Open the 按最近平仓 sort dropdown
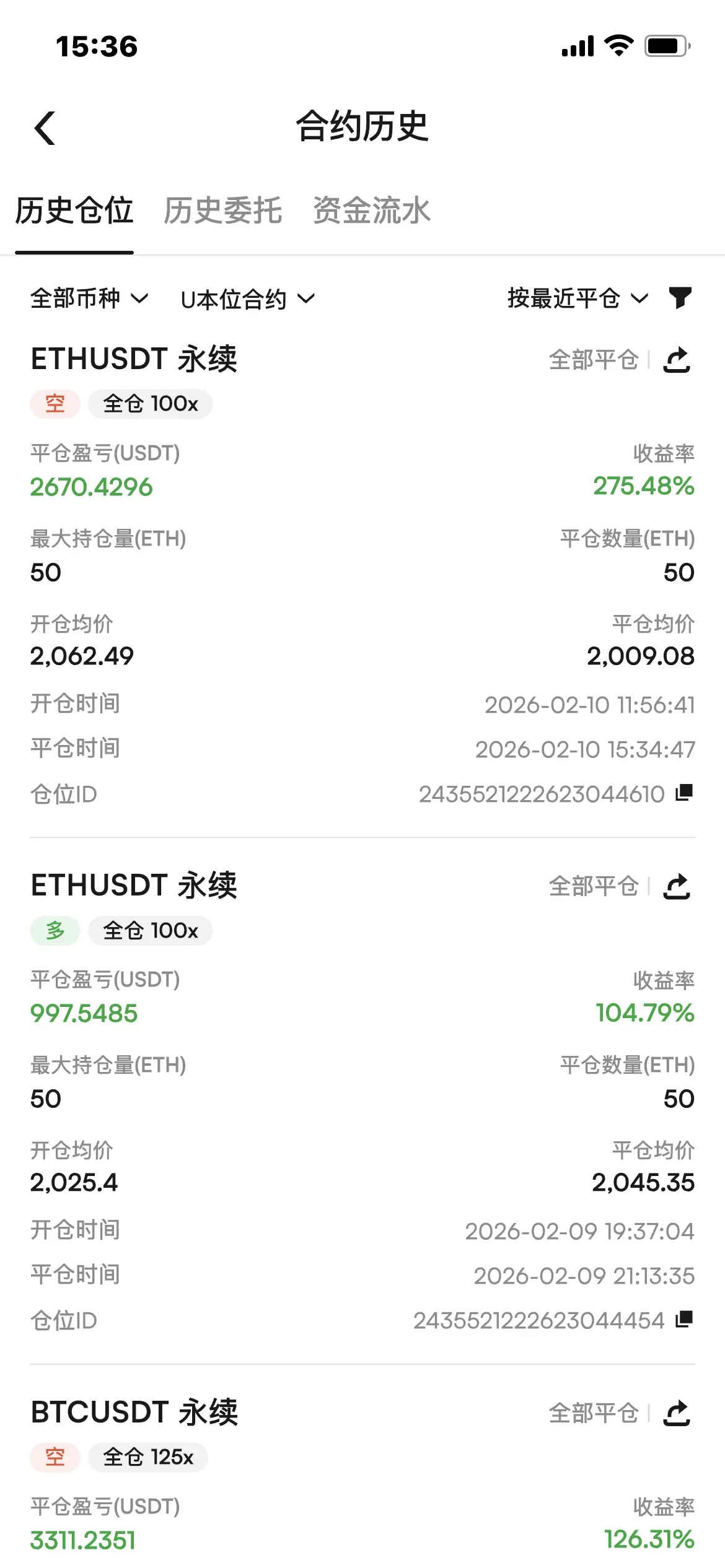This screenshot has height=1568, width=725. coord(577,298)
